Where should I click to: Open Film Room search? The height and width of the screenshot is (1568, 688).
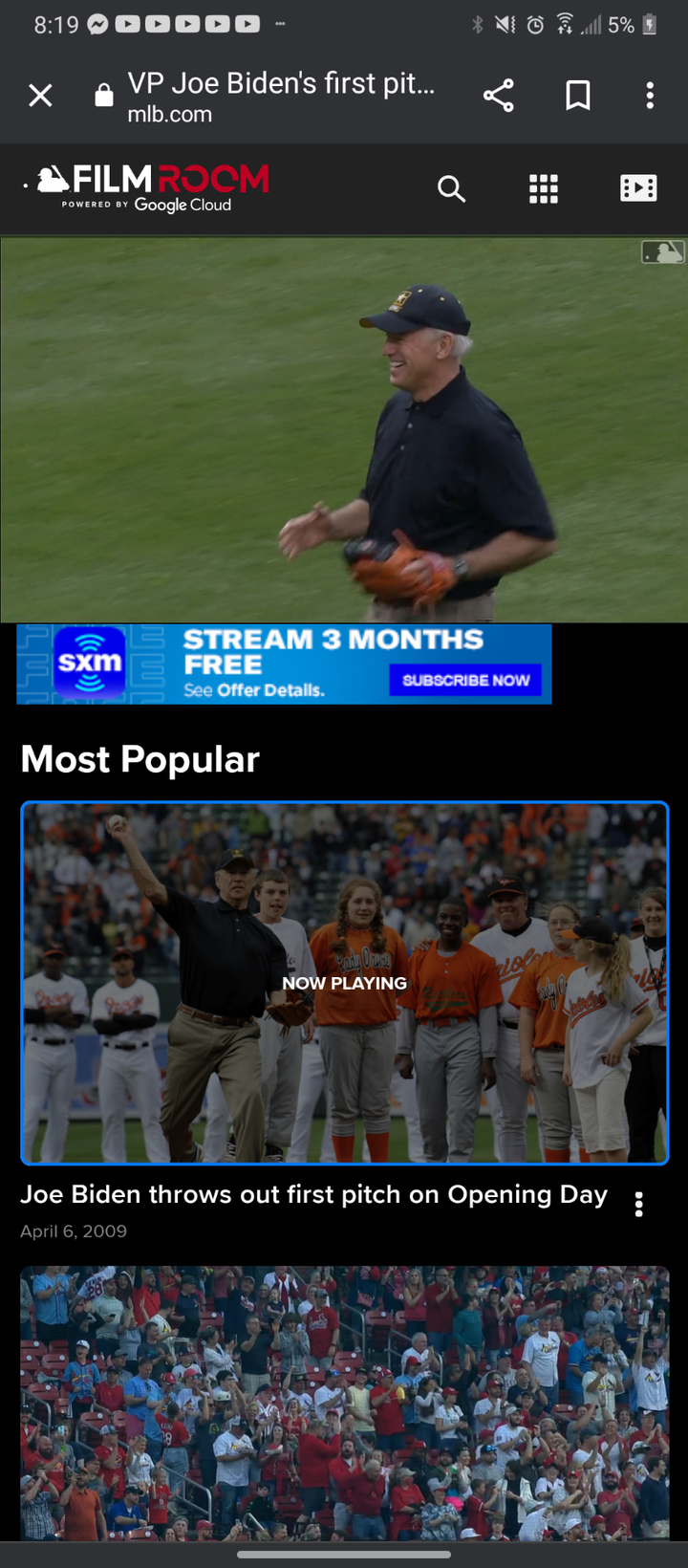tap(451, 189)
